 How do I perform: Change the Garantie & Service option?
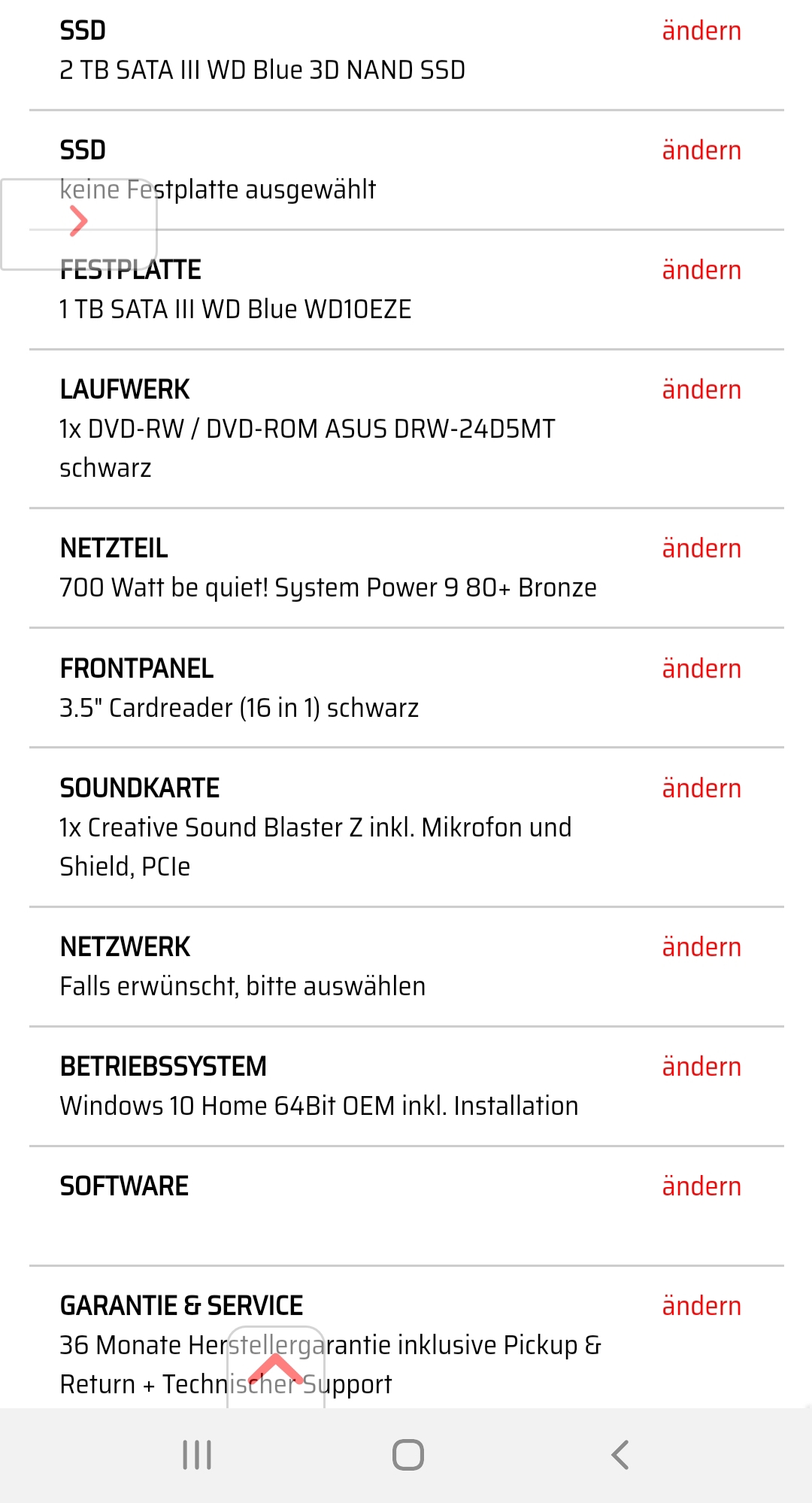(701, 1307)
